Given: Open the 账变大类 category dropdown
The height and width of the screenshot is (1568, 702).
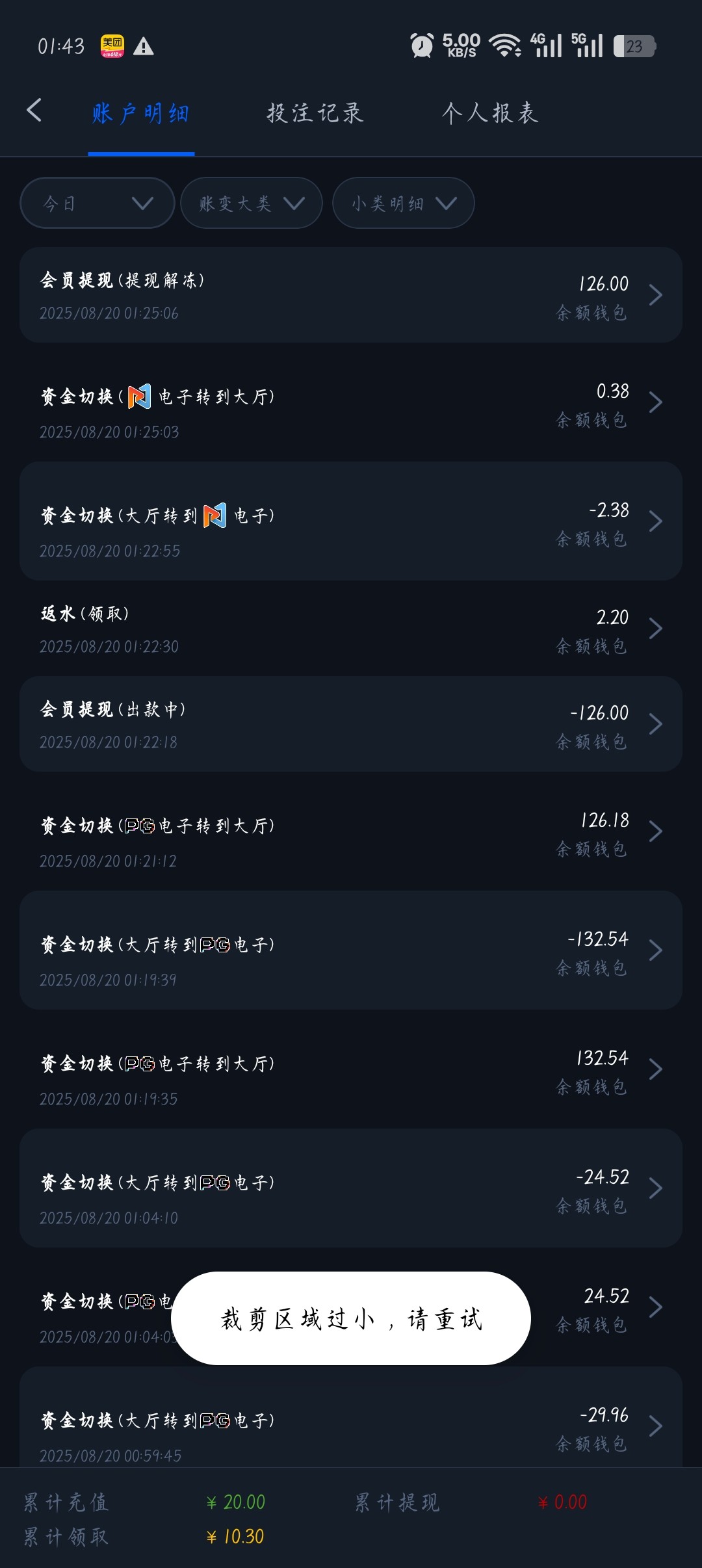Looking at the screenshot, I should 250,203.
